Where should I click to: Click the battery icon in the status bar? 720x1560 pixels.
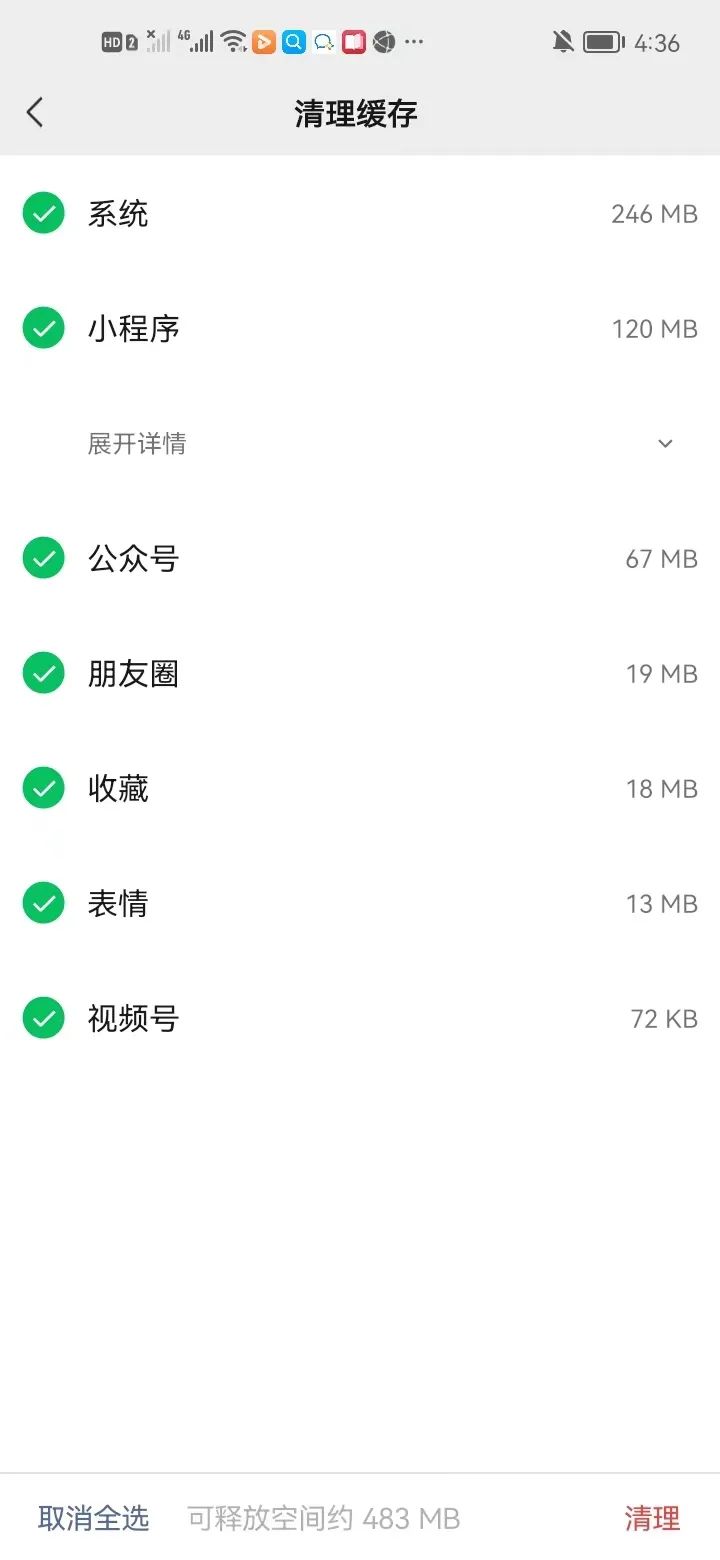pyautogui.click(x=601, y=42)
